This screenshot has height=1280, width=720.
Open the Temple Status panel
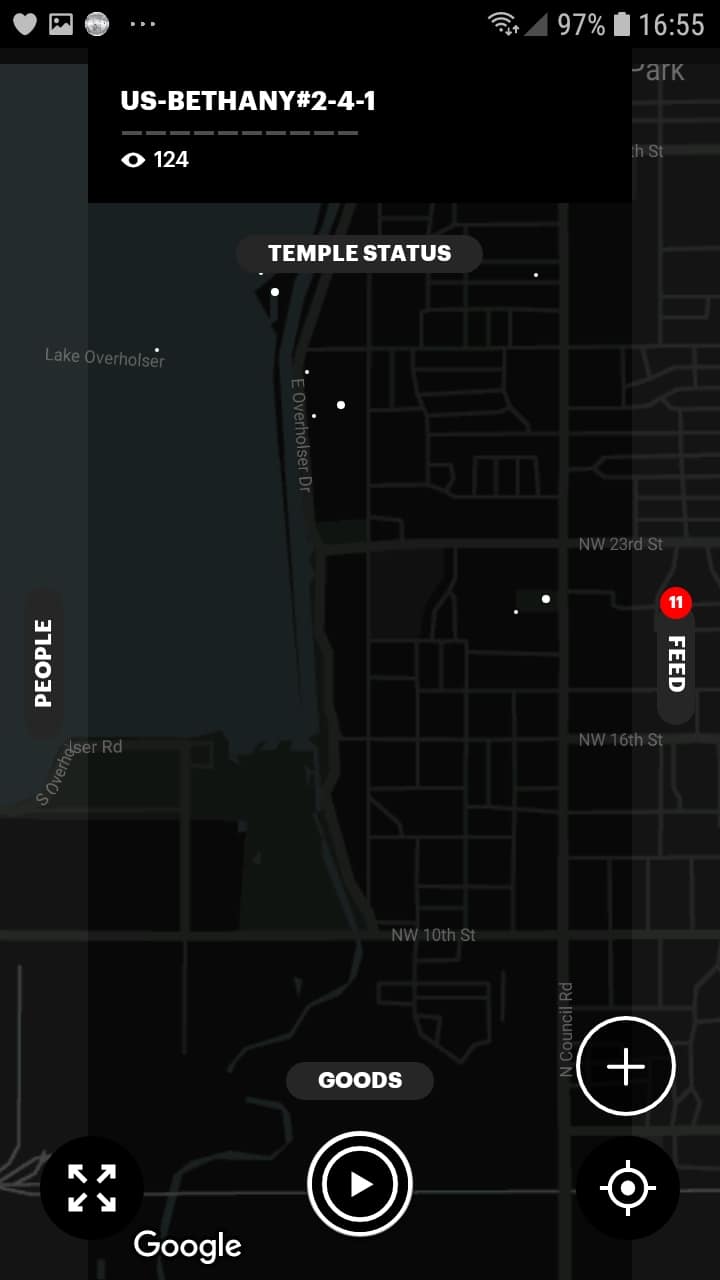[359, 254]
